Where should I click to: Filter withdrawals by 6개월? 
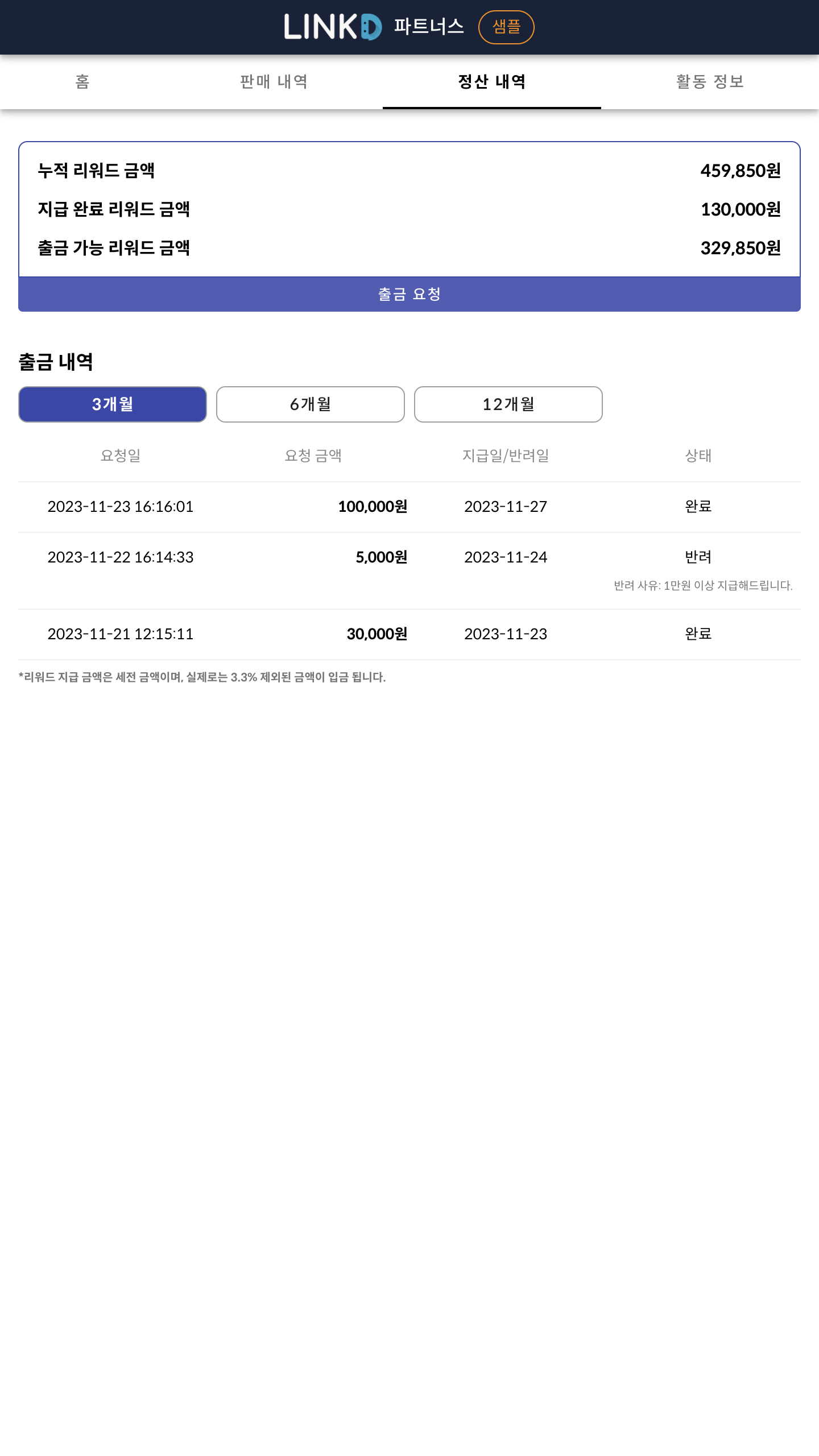pos(311,404)
